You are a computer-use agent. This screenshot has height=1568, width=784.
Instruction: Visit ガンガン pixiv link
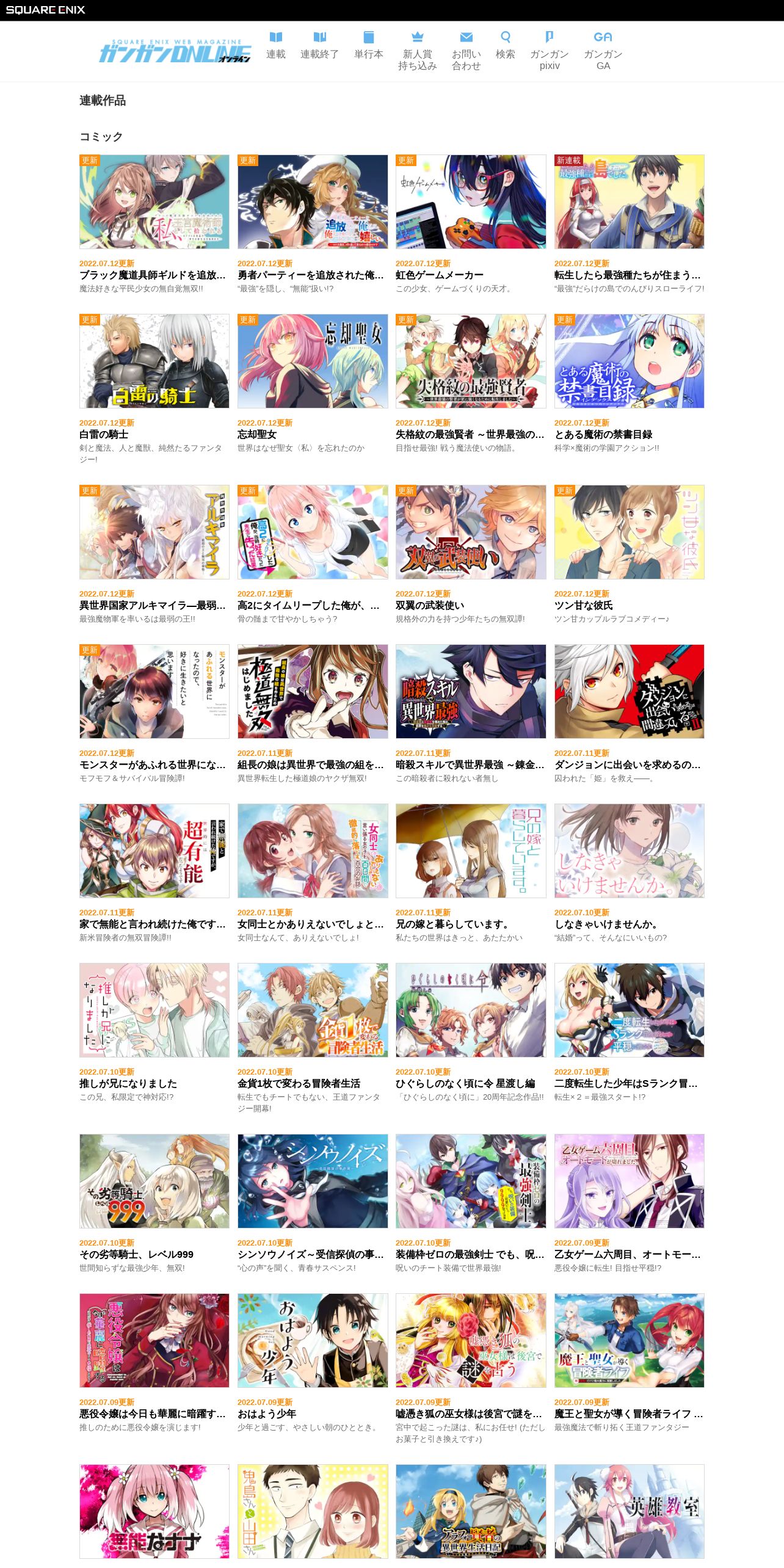550,51
